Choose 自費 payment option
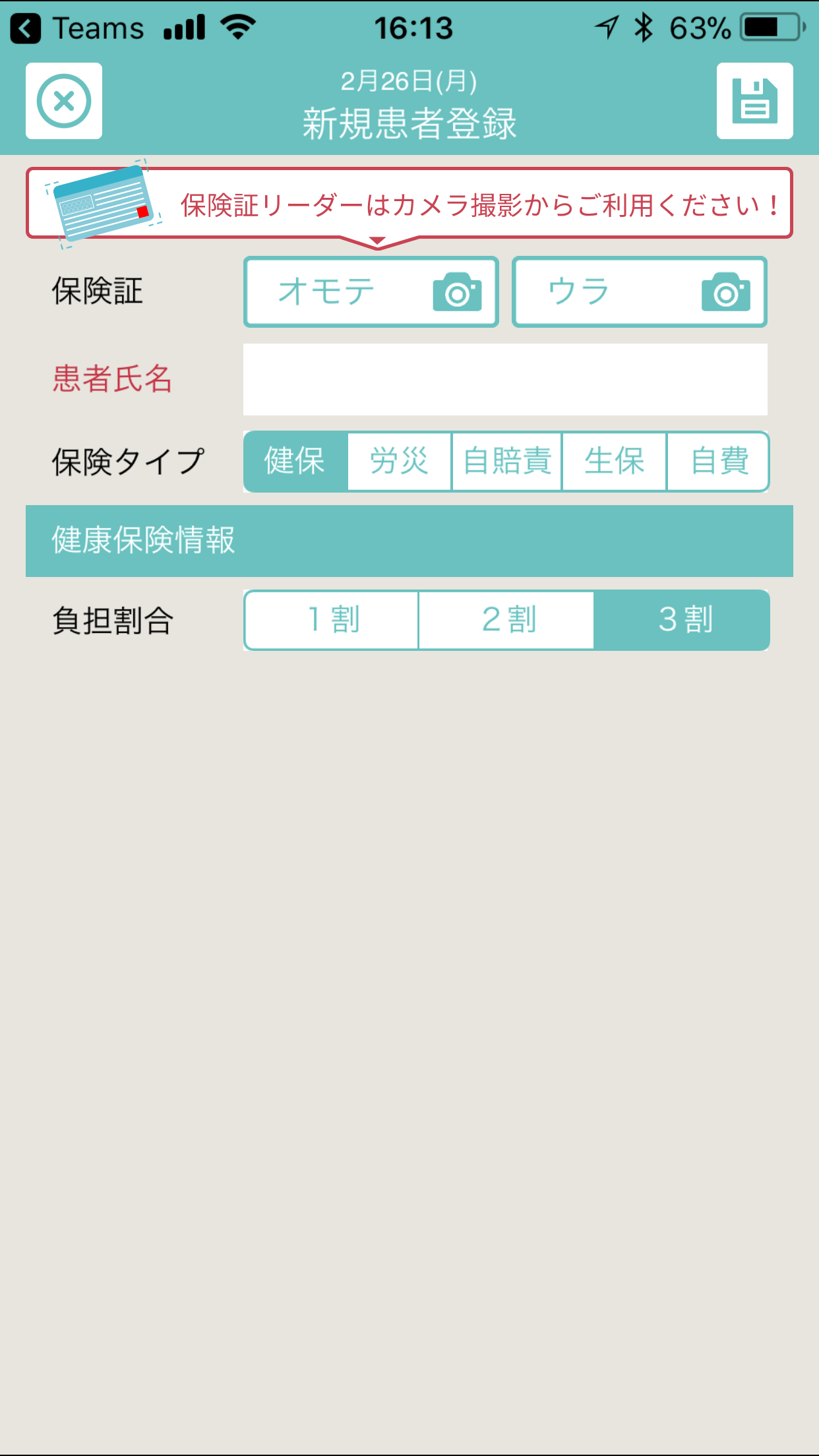This screenshot has height=1456, width=819. (718, 462)
